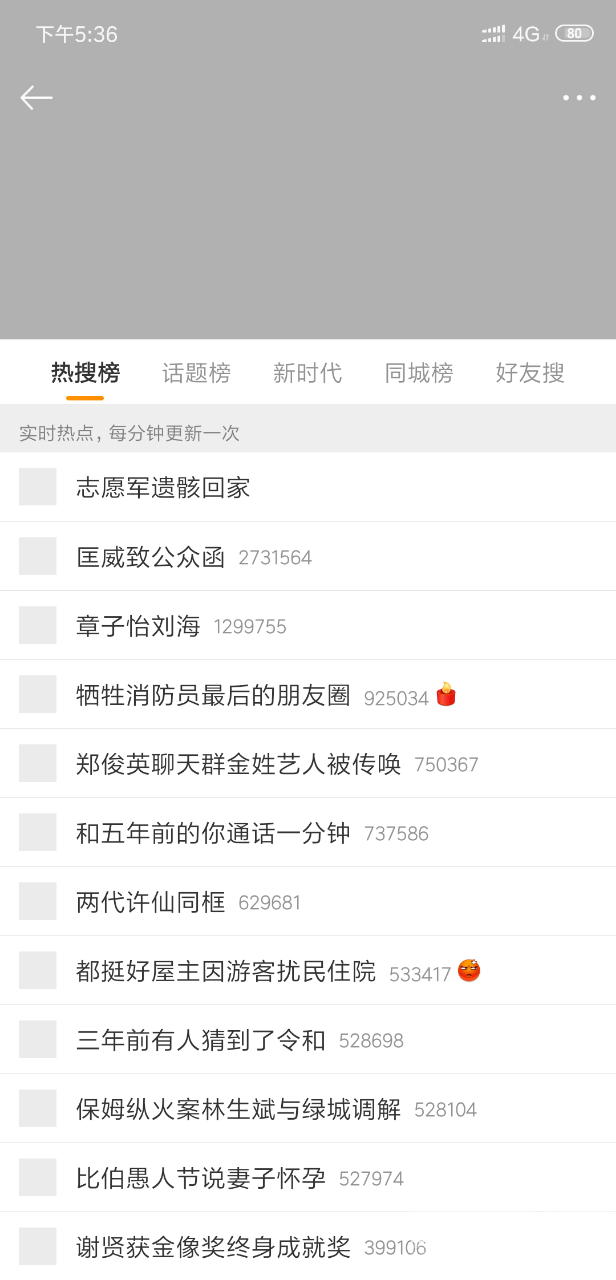This screenshot has width=616, height=1280.
Task: Open 比伯愚人节说妻子怀孕 topic
Action: coord(201,1178)
